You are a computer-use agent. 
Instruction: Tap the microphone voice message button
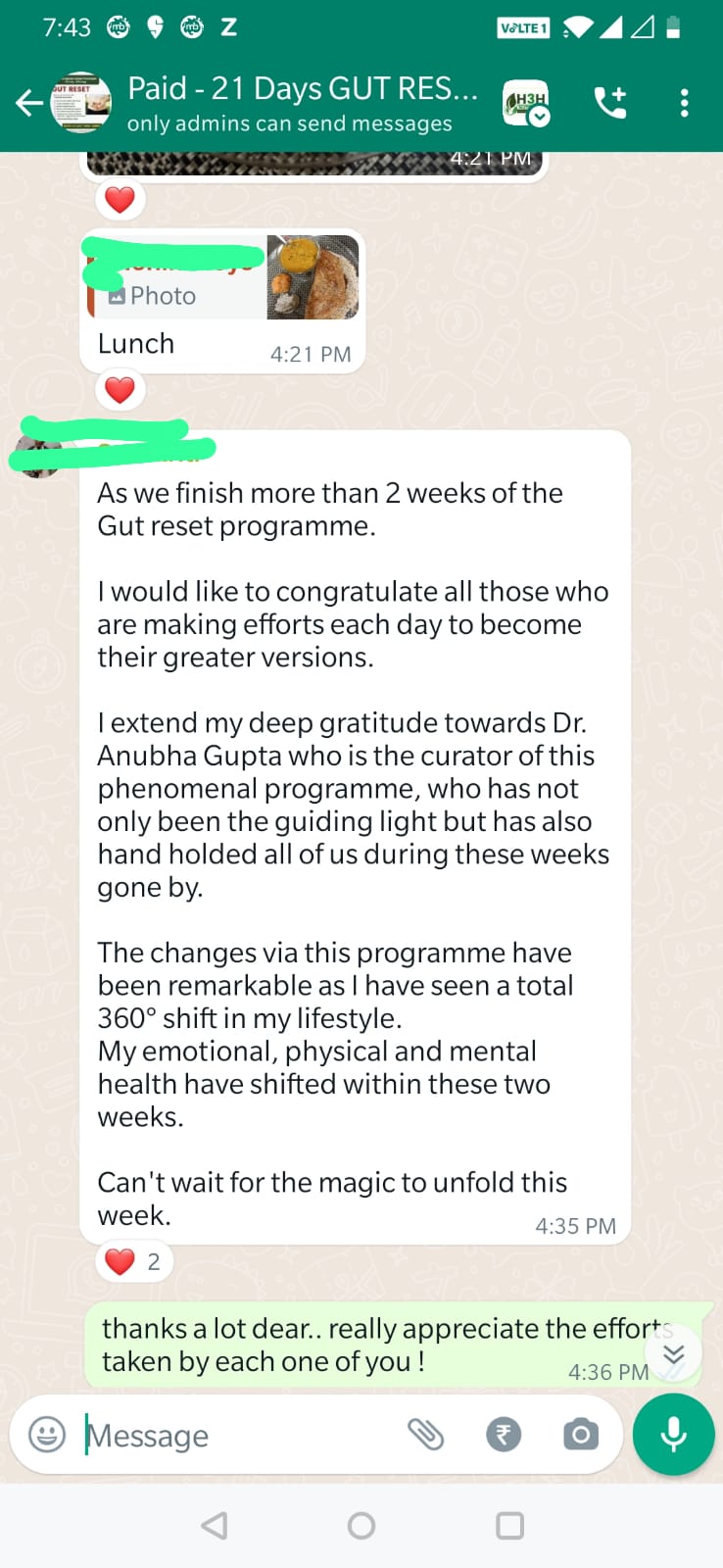(673, 1435)
